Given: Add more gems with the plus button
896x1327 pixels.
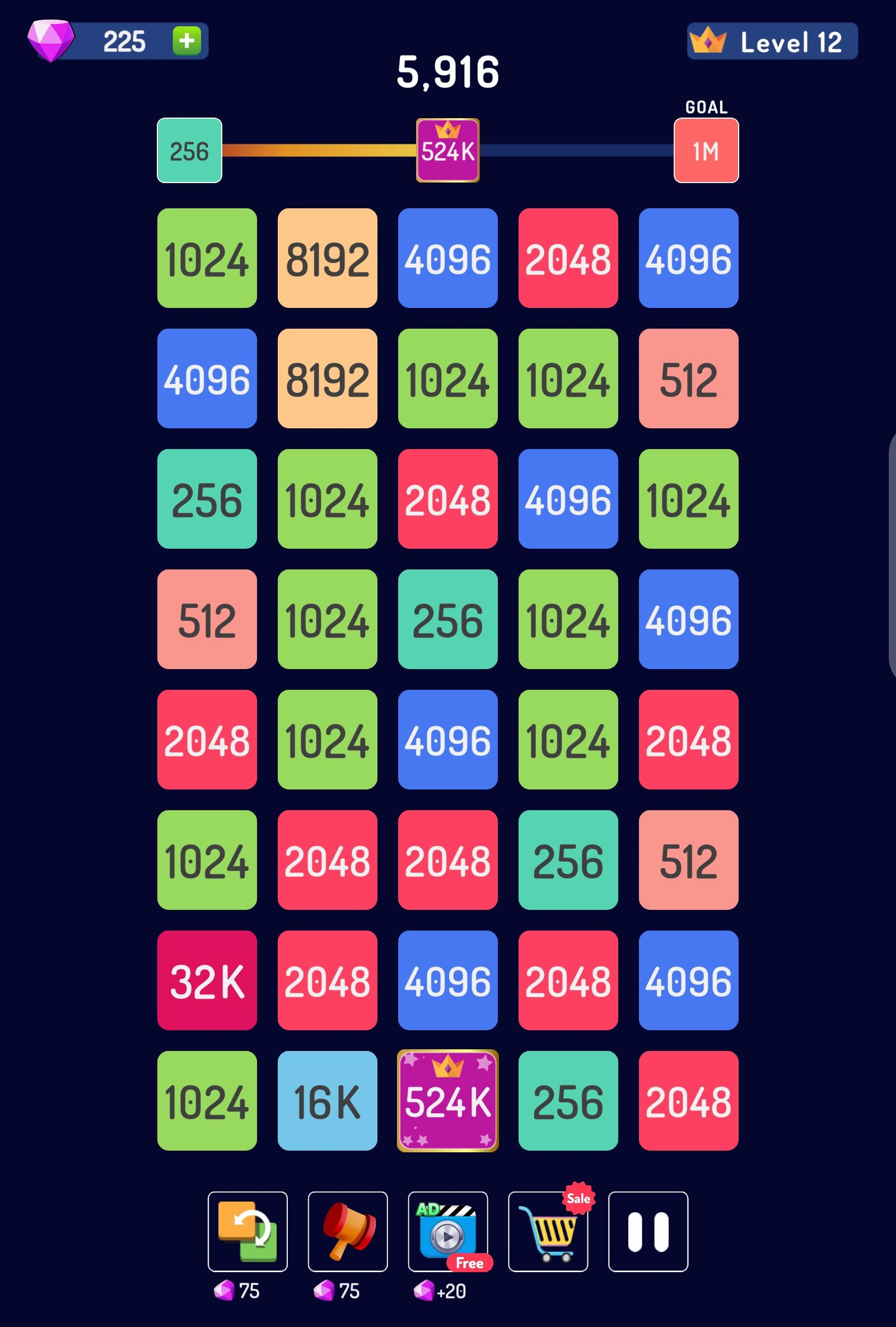Looking at the screenshot, I should 186,41.
